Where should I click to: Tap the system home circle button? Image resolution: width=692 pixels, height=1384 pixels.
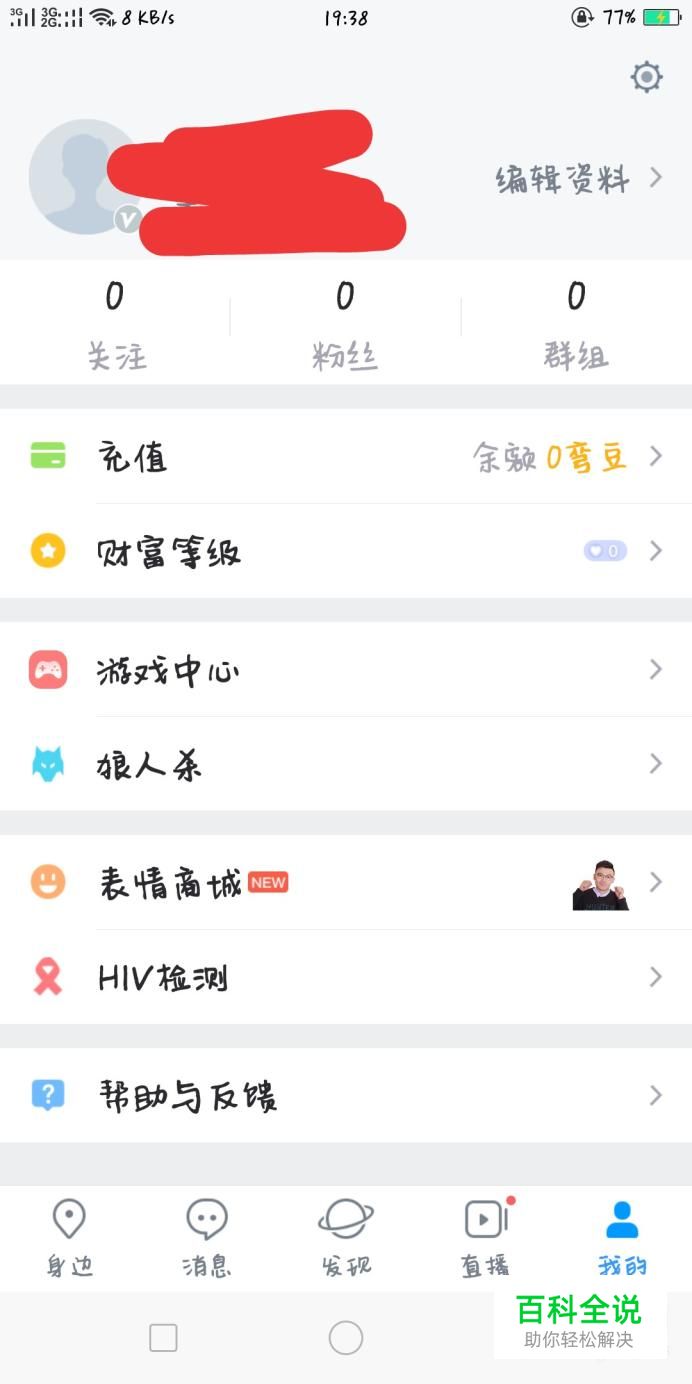[x=346, y=1338]
